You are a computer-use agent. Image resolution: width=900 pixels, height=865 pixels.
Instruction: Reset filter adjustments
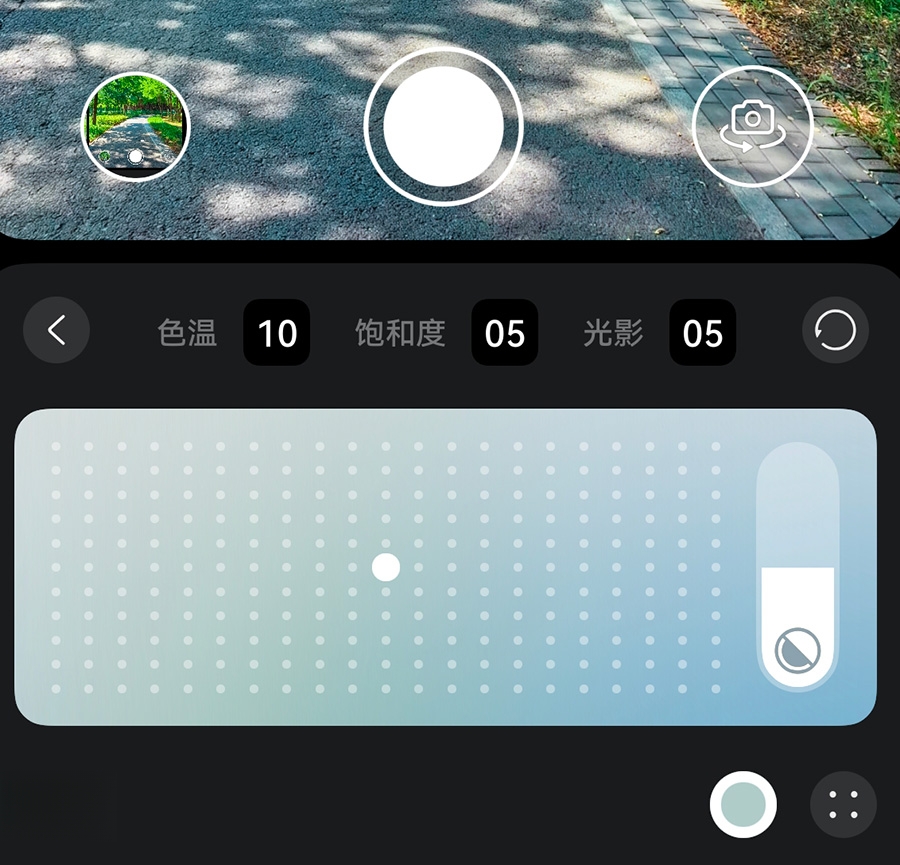(835, 330)
